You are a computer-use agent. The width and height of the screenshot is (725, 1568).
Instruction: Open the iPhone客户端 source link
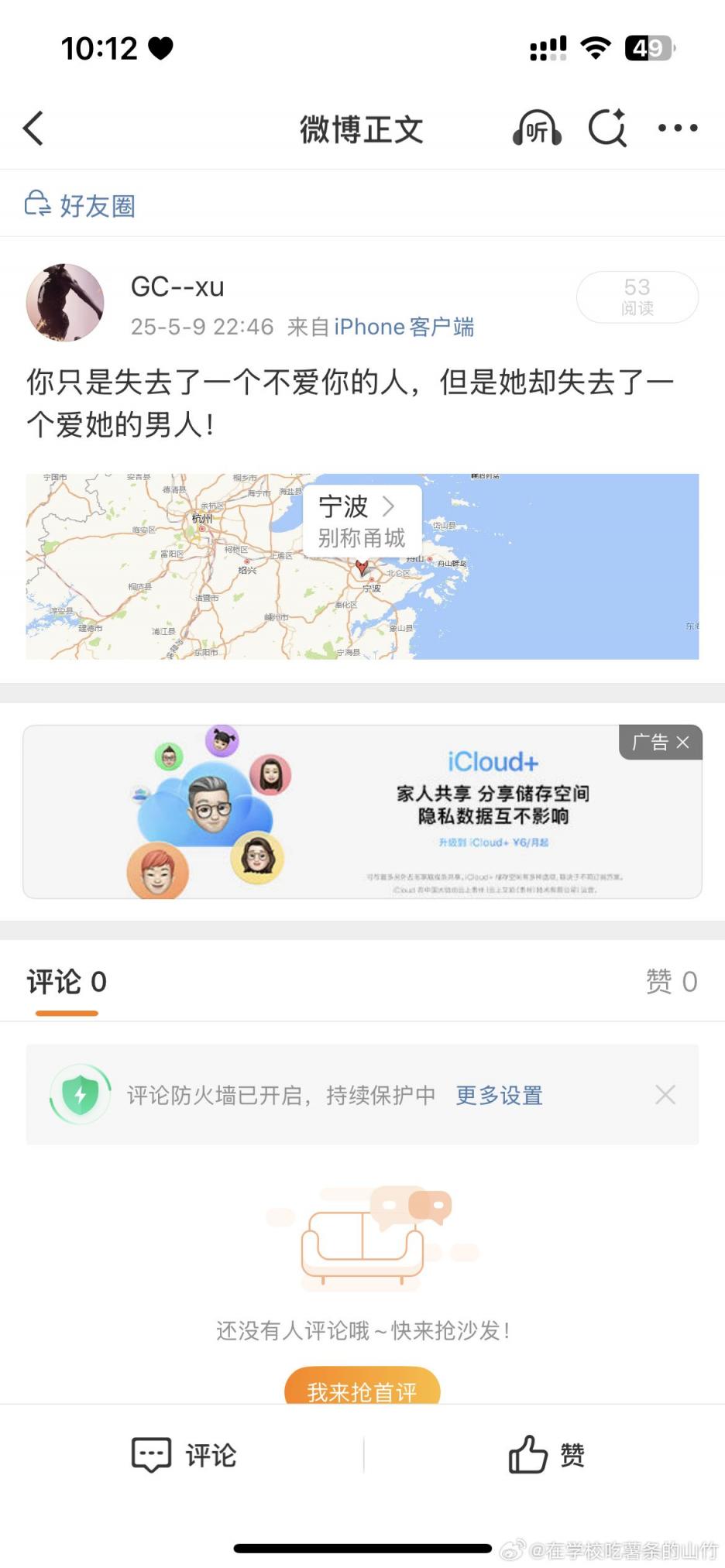pos(404,327)
